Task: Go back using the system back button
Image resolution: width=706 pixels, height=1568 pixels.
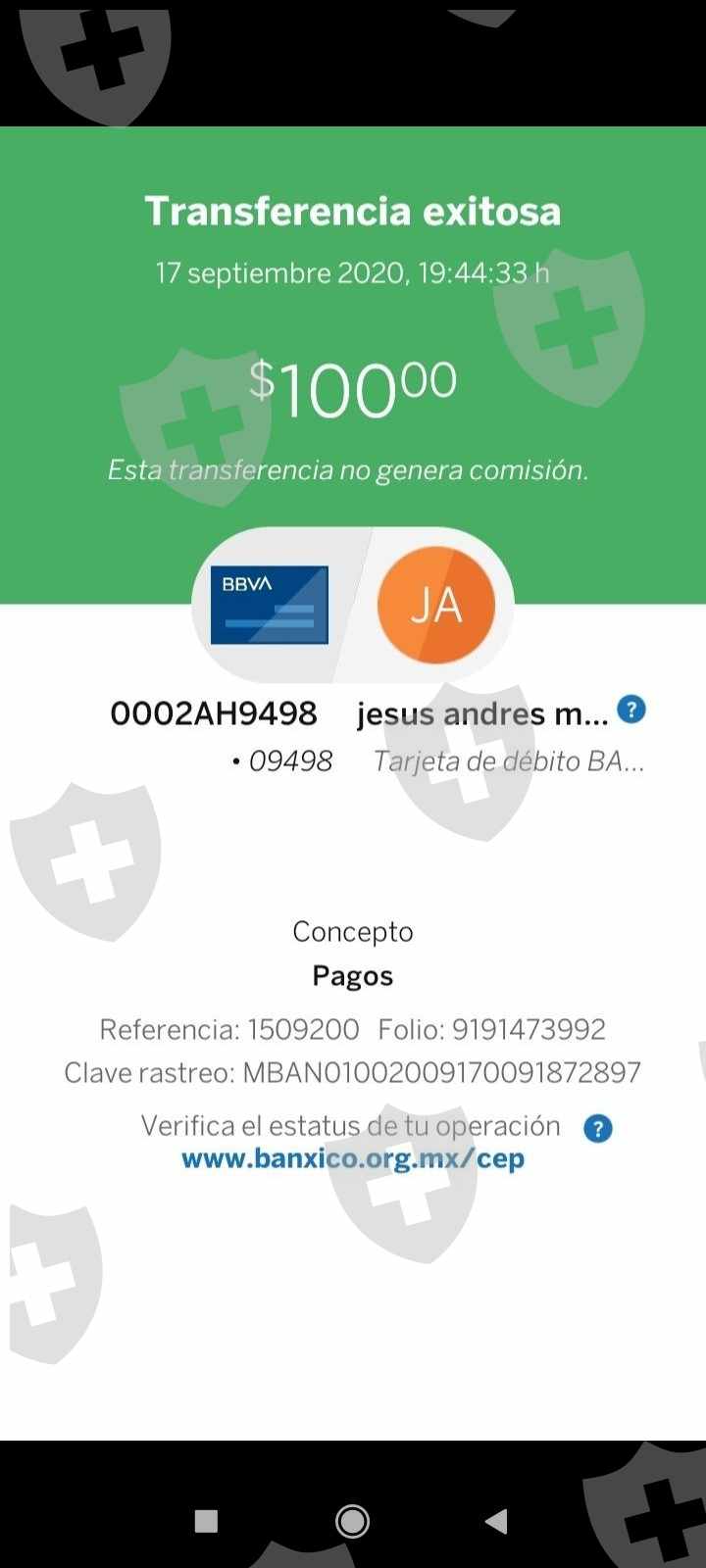Action: [x=496, y=1520]
